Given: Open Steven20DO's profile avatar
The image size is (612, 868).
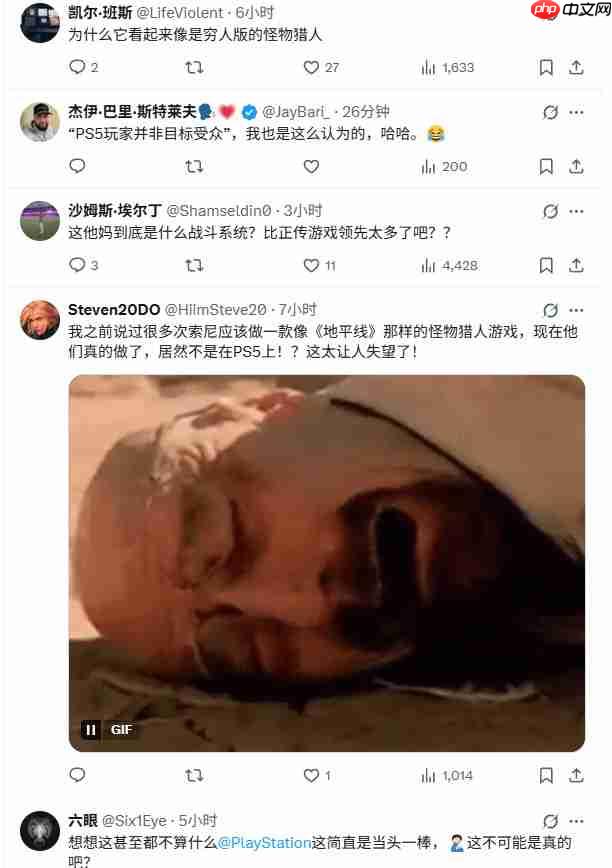Looking at the screenshot, I should [40, 320].
